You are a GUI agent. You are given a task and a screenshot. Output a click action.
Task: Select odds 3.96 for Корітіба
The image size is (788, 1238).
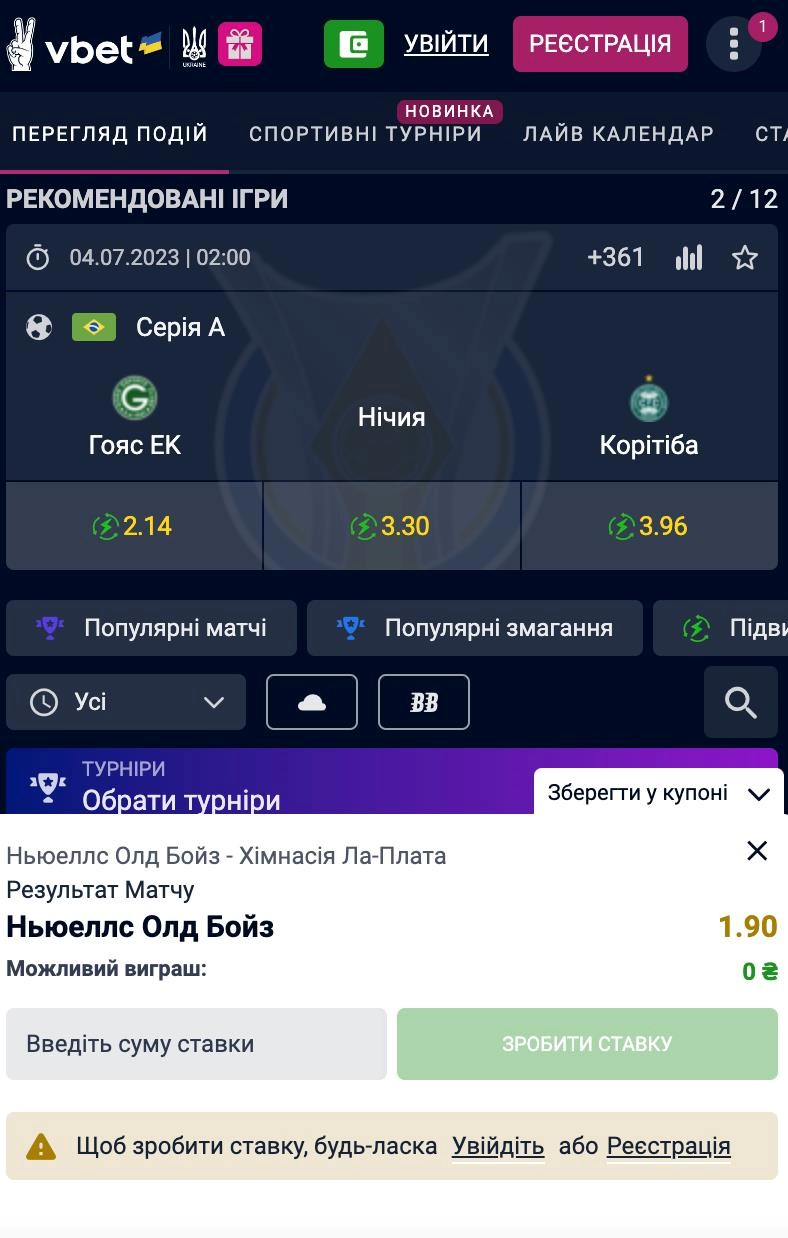(x=649, y=526)
